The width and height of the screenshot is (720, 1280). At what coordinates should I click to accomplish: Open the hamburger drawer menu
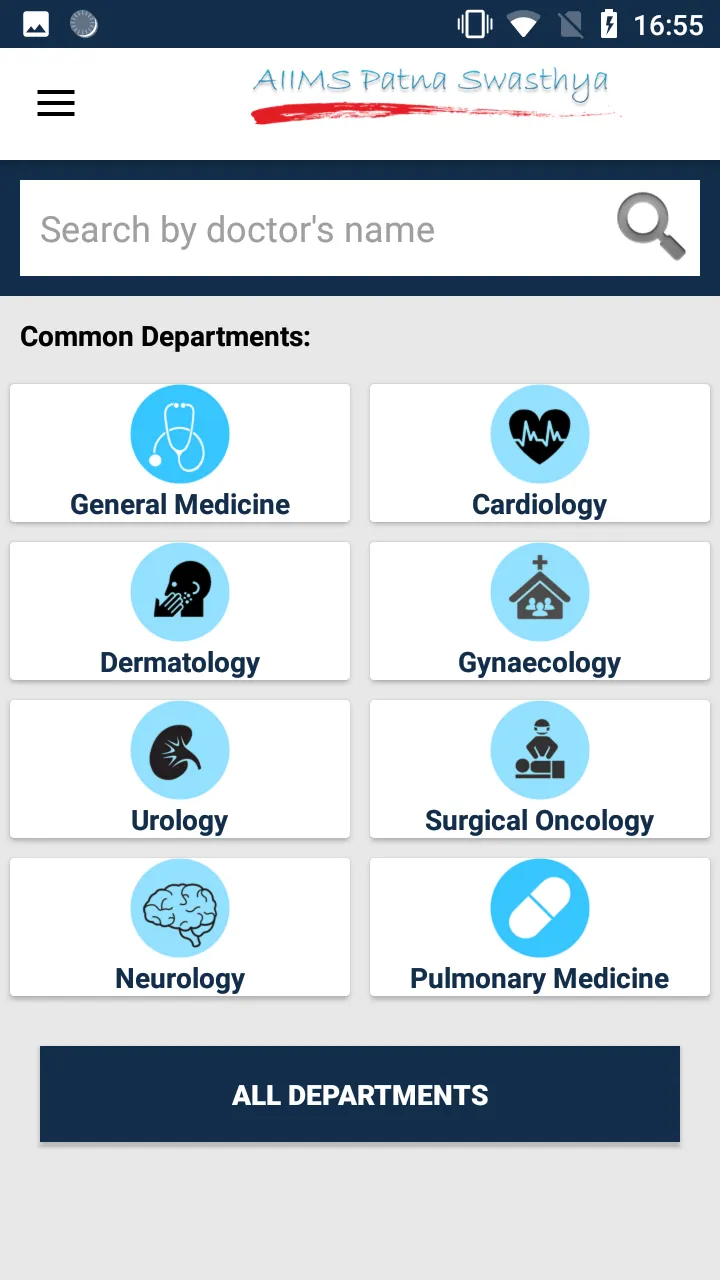[x=56, y=103]
